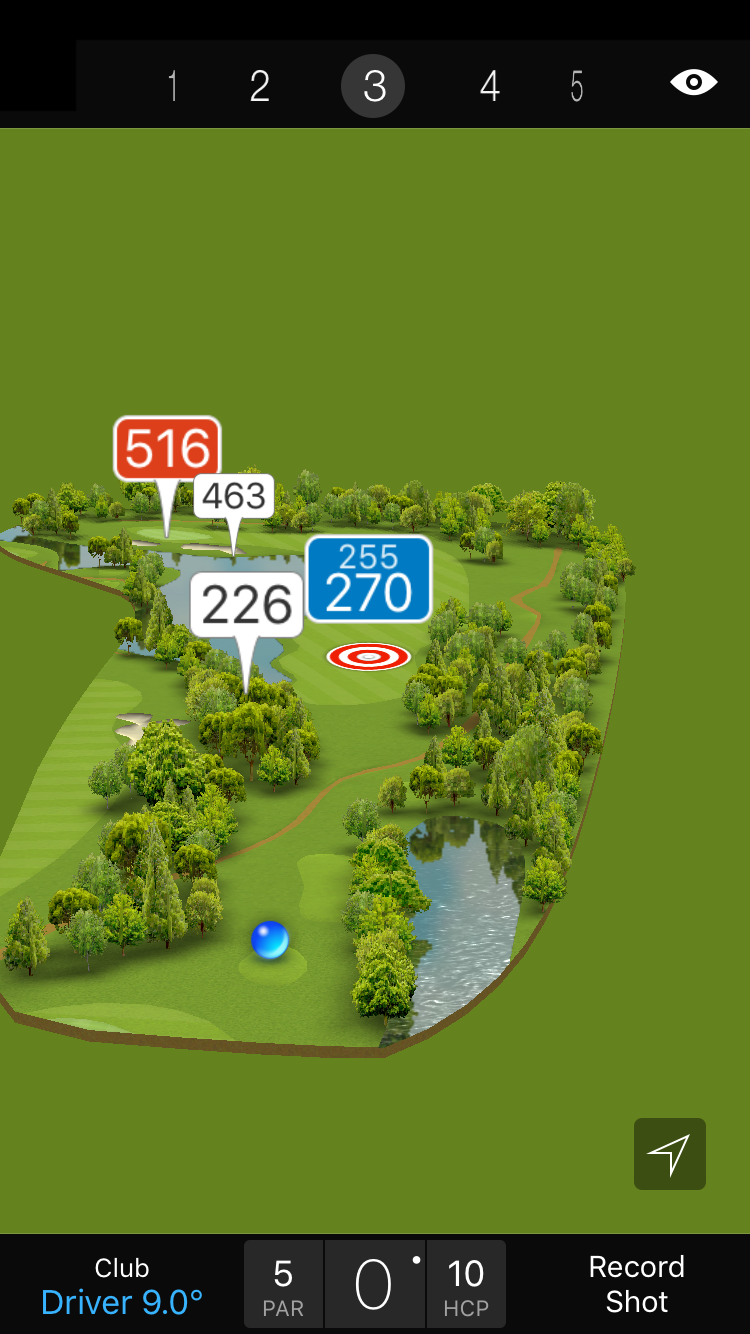Tap the red target marker

click(x=369, y=656)
